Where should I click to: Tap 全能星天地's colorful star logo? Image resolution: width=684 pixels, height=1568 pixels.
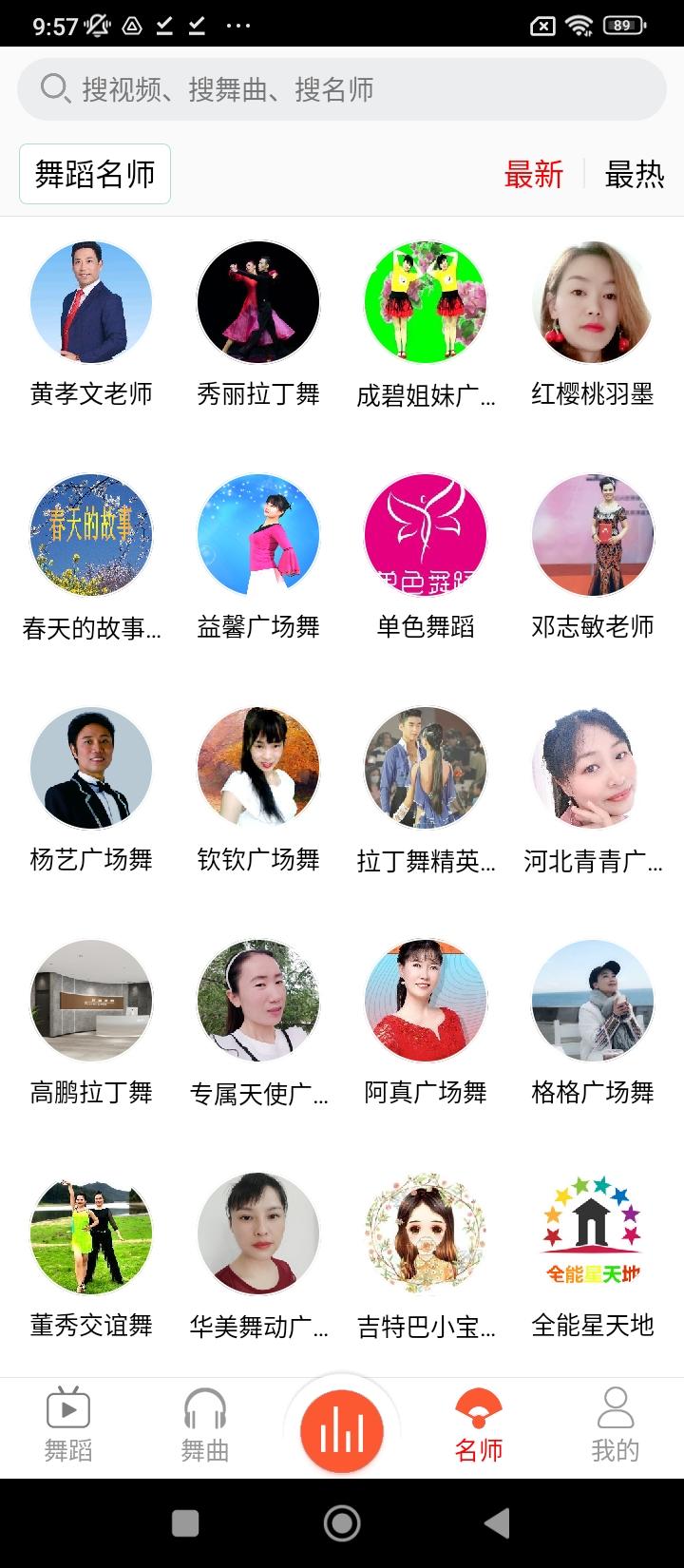(592, 1232)
